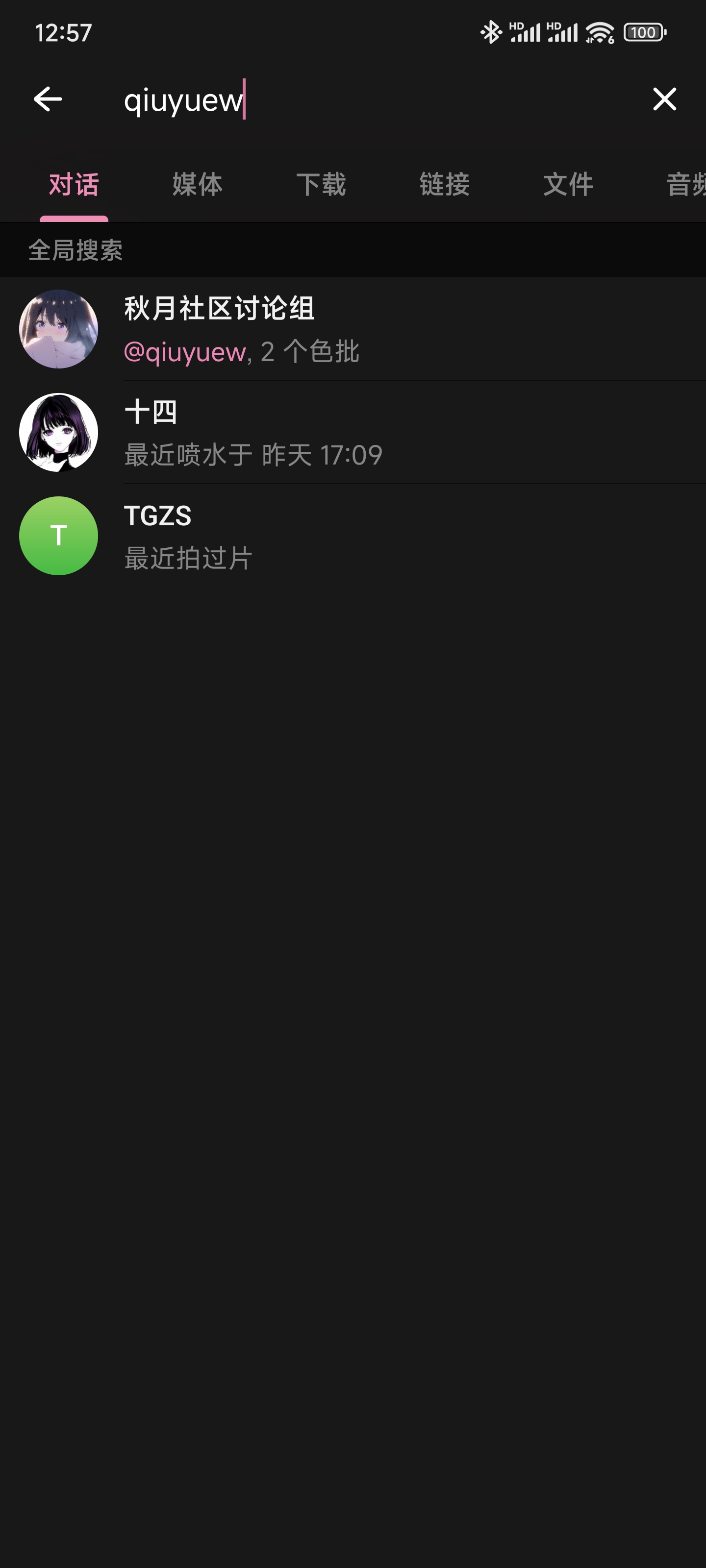Open the 秋月社区讨论组 group
The height and width of the screenshot is (1568, 706).
click(x=353, y=329)
